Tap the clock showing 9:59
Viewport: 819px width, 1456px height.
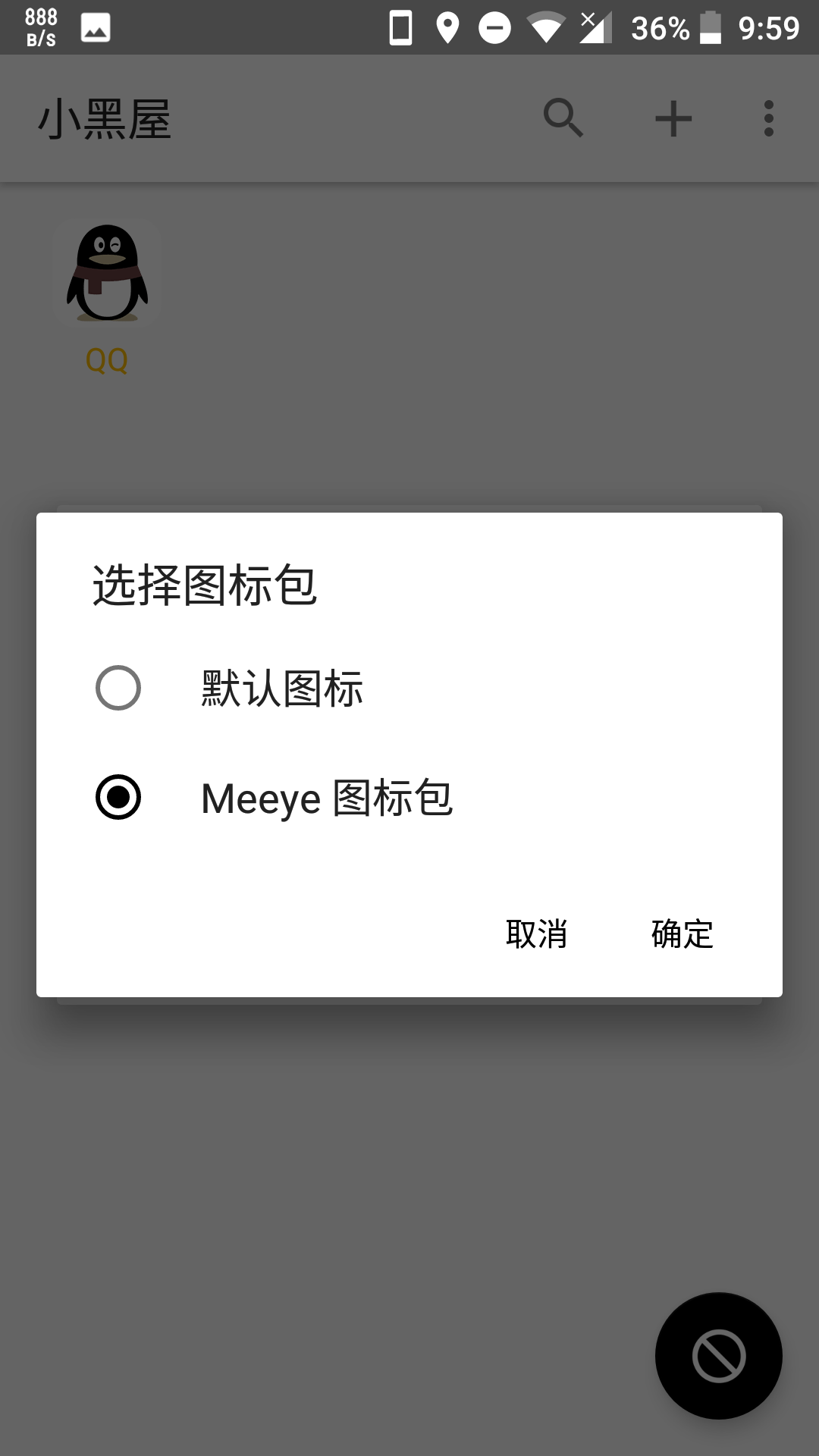769,27
